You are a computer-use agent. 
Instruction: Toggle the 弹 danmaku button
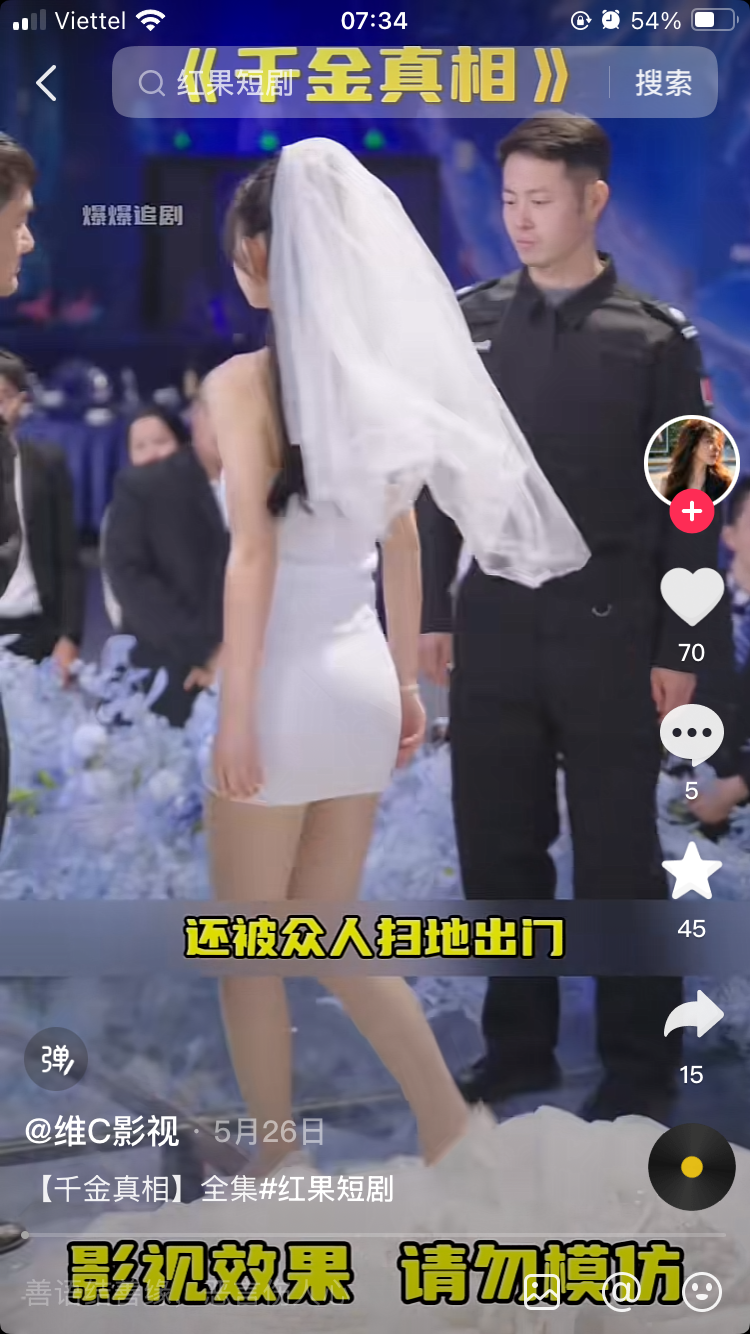pyautogui.click(x=56, y=1059)
